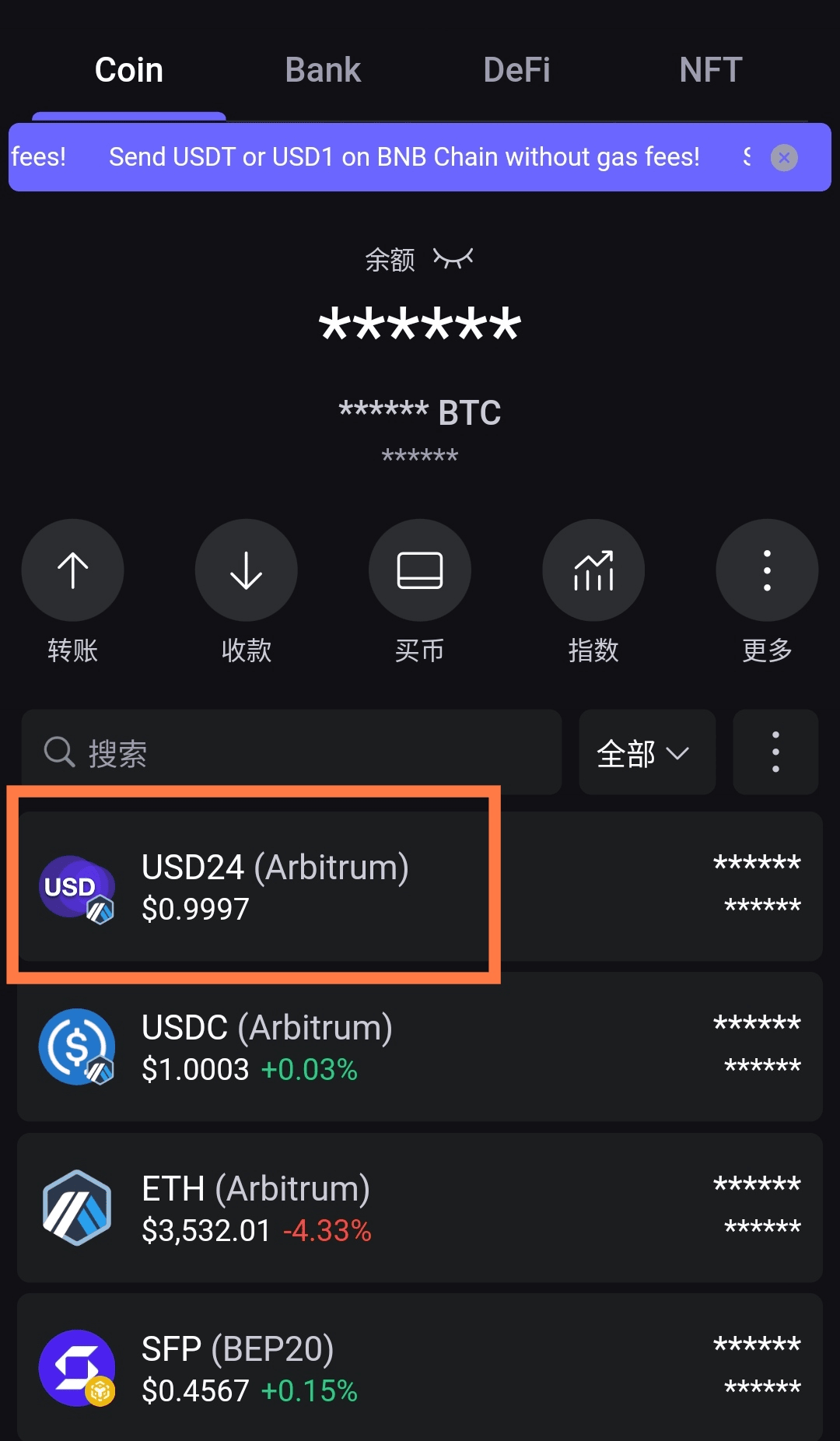Open the ETH (Arbitrum) coin row
The height and width of the screenshot is (1441, 840).
[x=420, y=1208]
